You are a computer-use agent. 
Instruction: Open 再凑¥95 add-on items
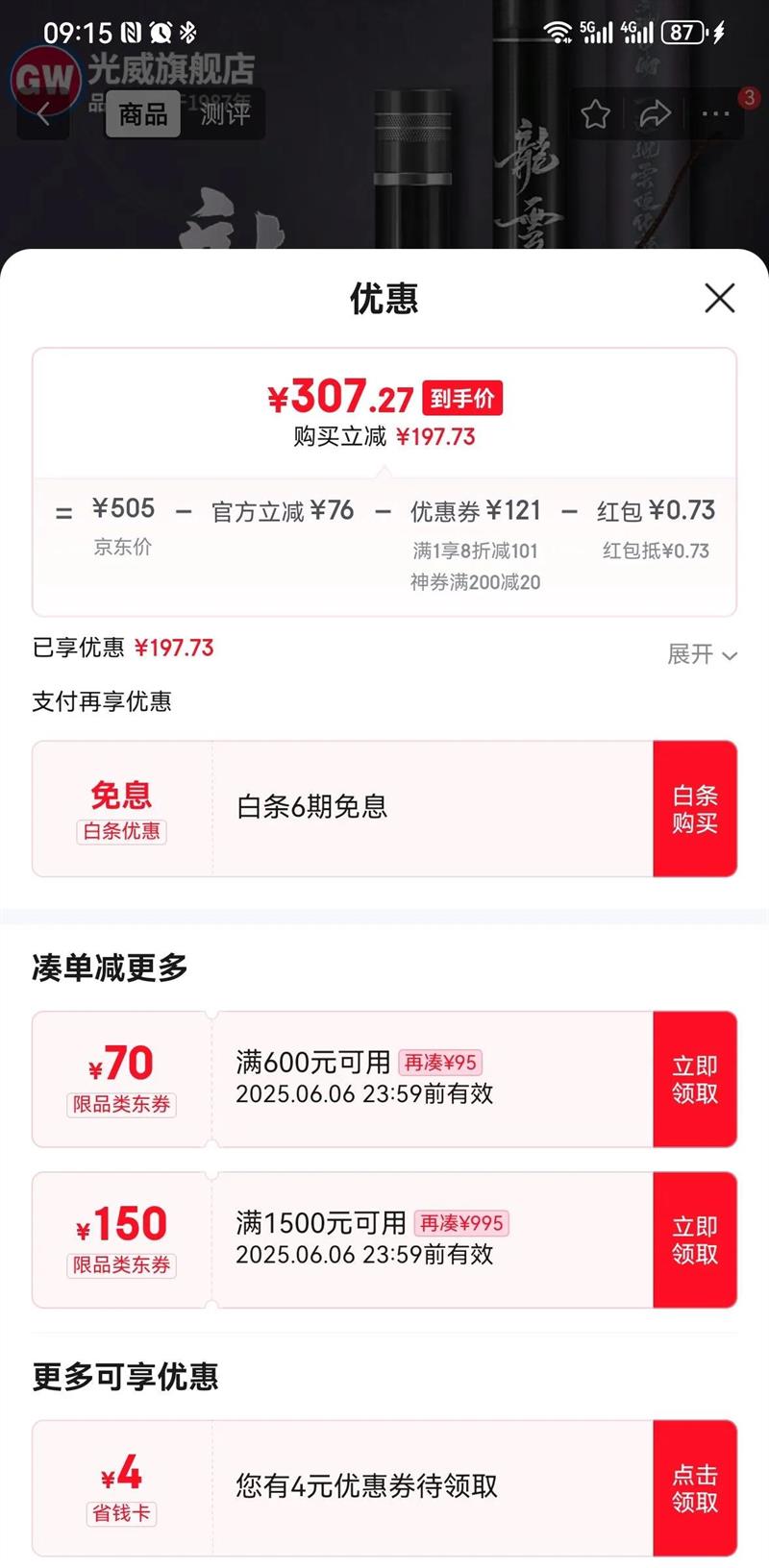(x=440, y=1063)
